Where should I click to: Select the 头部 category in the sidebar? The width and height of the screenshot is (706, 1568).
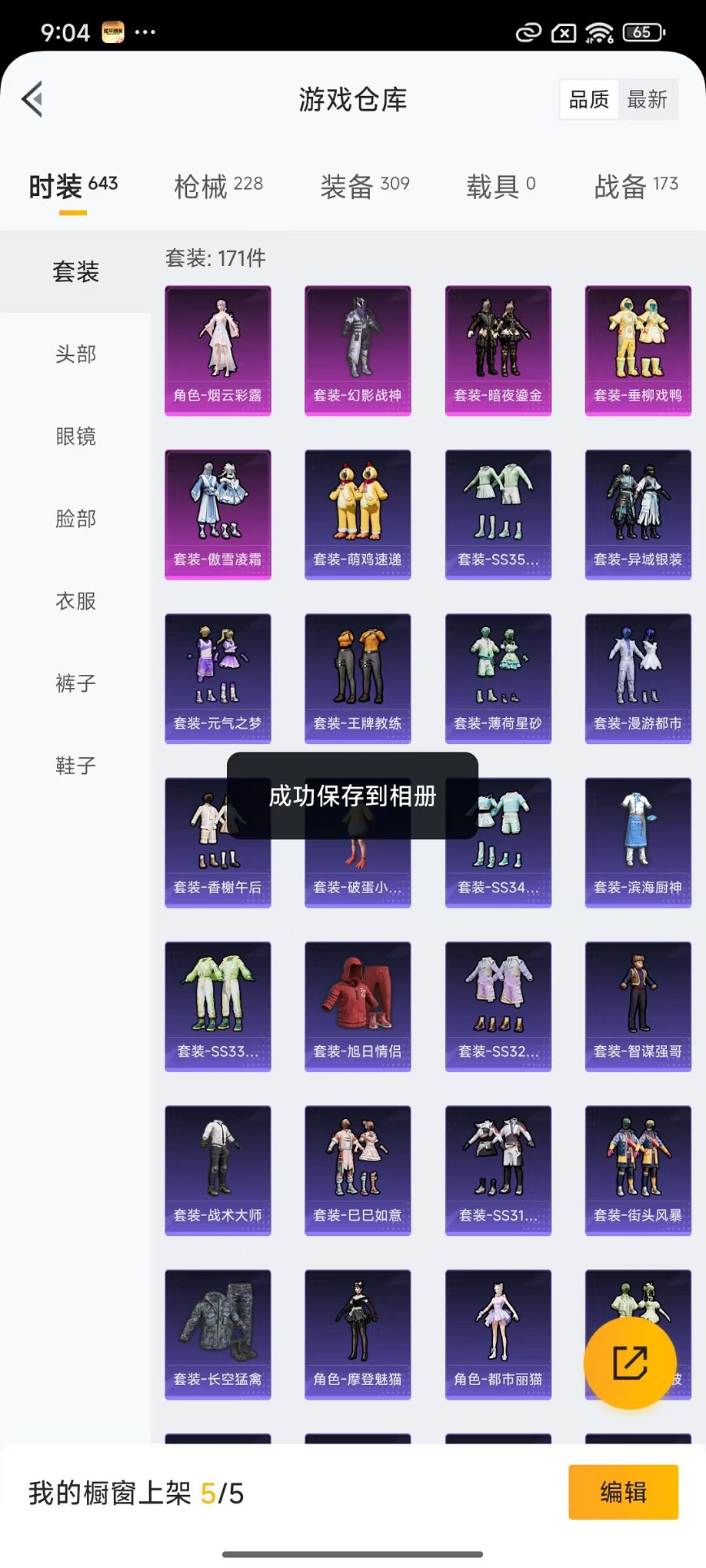coord(75,354)
